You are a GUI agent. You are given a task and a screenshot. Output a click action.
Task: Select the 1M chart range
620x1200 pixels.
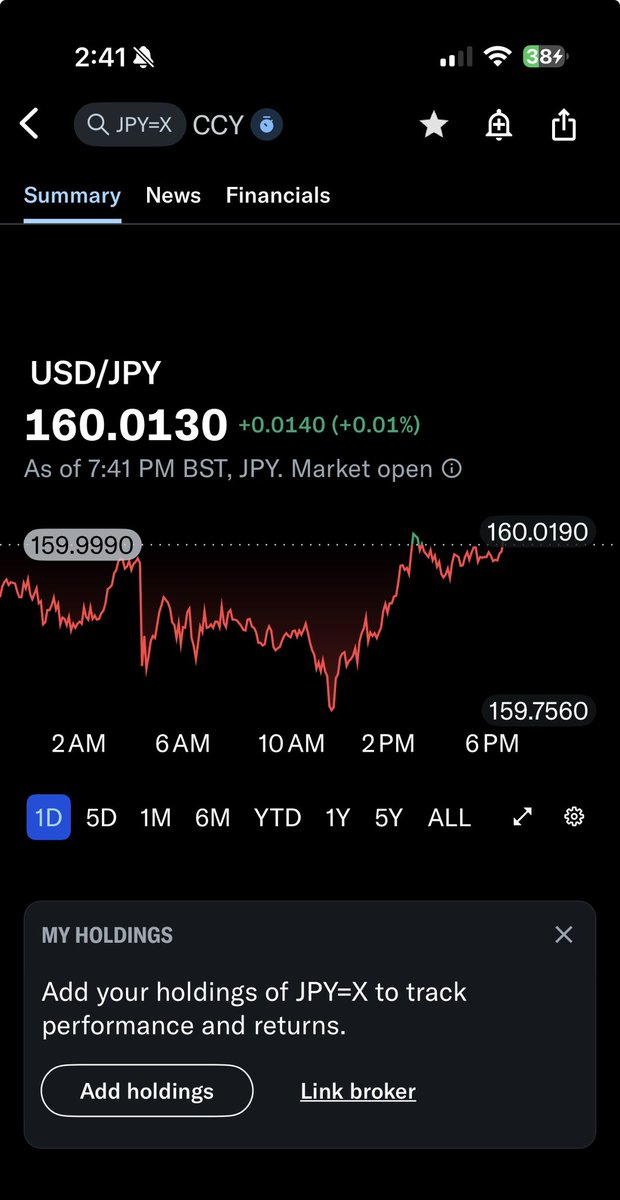(155, 818)
